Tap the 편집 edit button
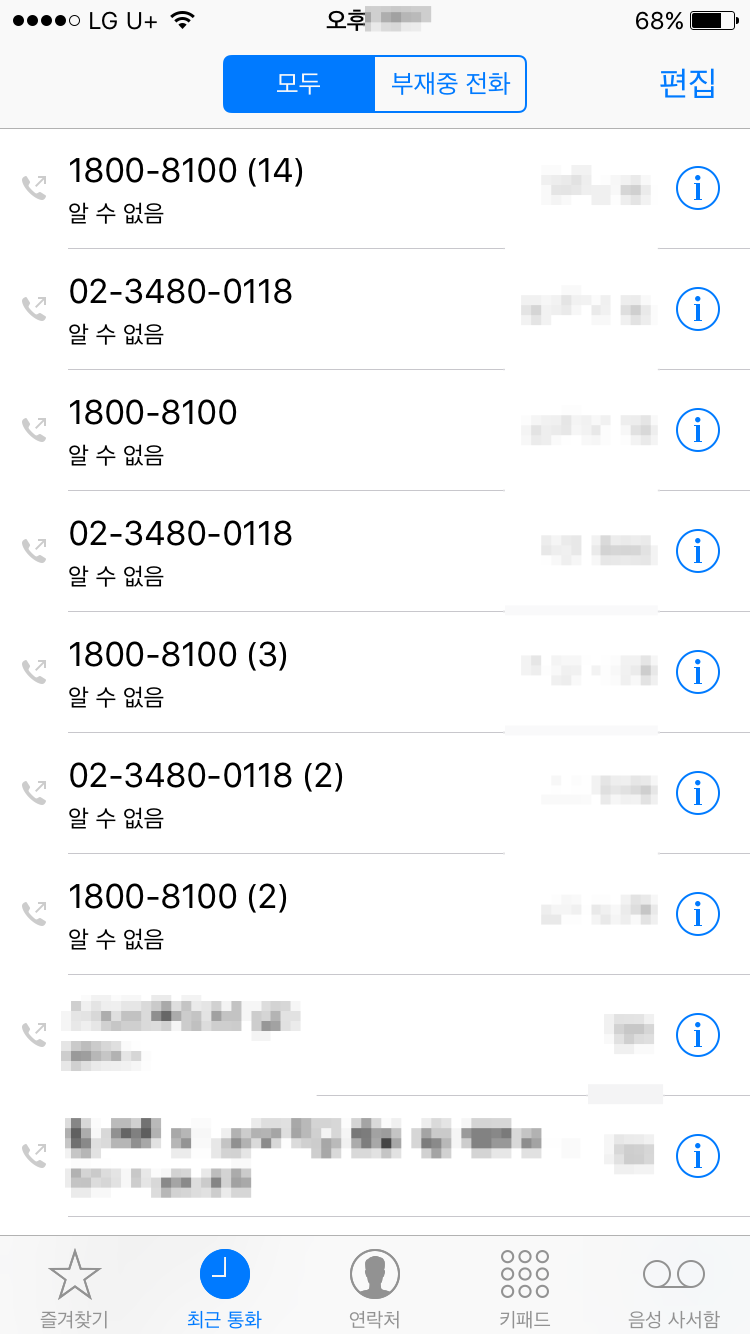This screenshot has width=750, height=1334. (687, 84)
